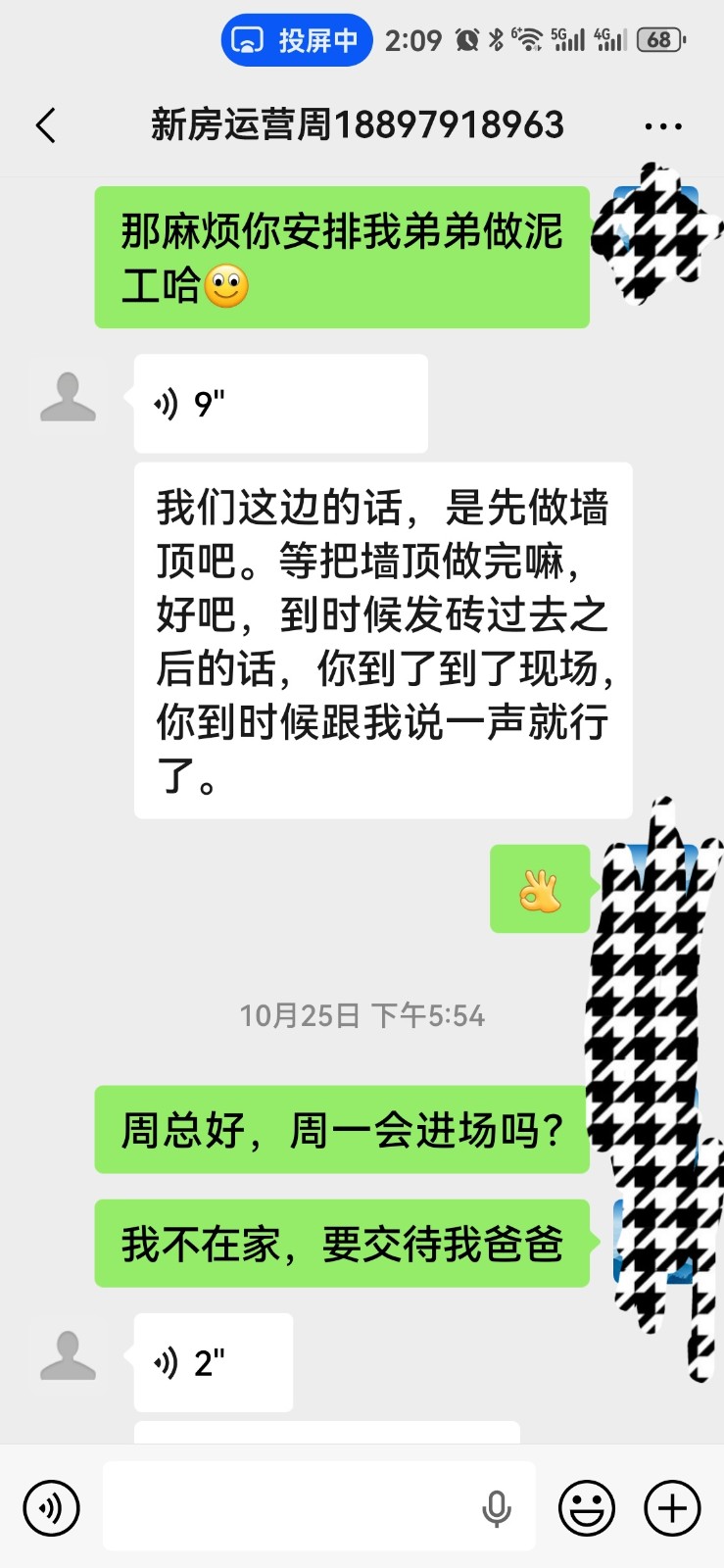Screen dimensions: 724x1568
Task: Play the 9-second voice message
Action: (x=280, y=404)
